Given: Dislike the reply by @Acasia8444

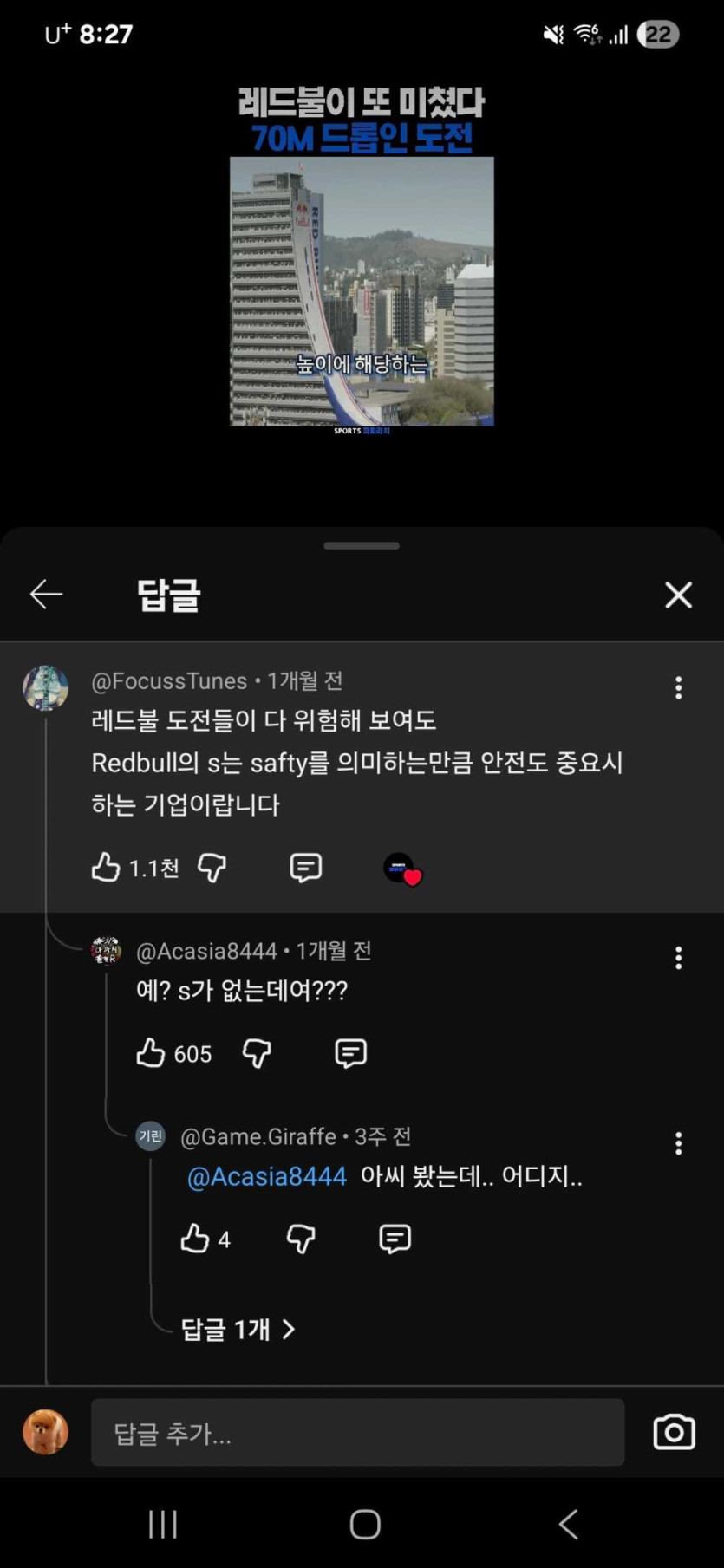Looking at the screenshot, I should [257, 1052].
